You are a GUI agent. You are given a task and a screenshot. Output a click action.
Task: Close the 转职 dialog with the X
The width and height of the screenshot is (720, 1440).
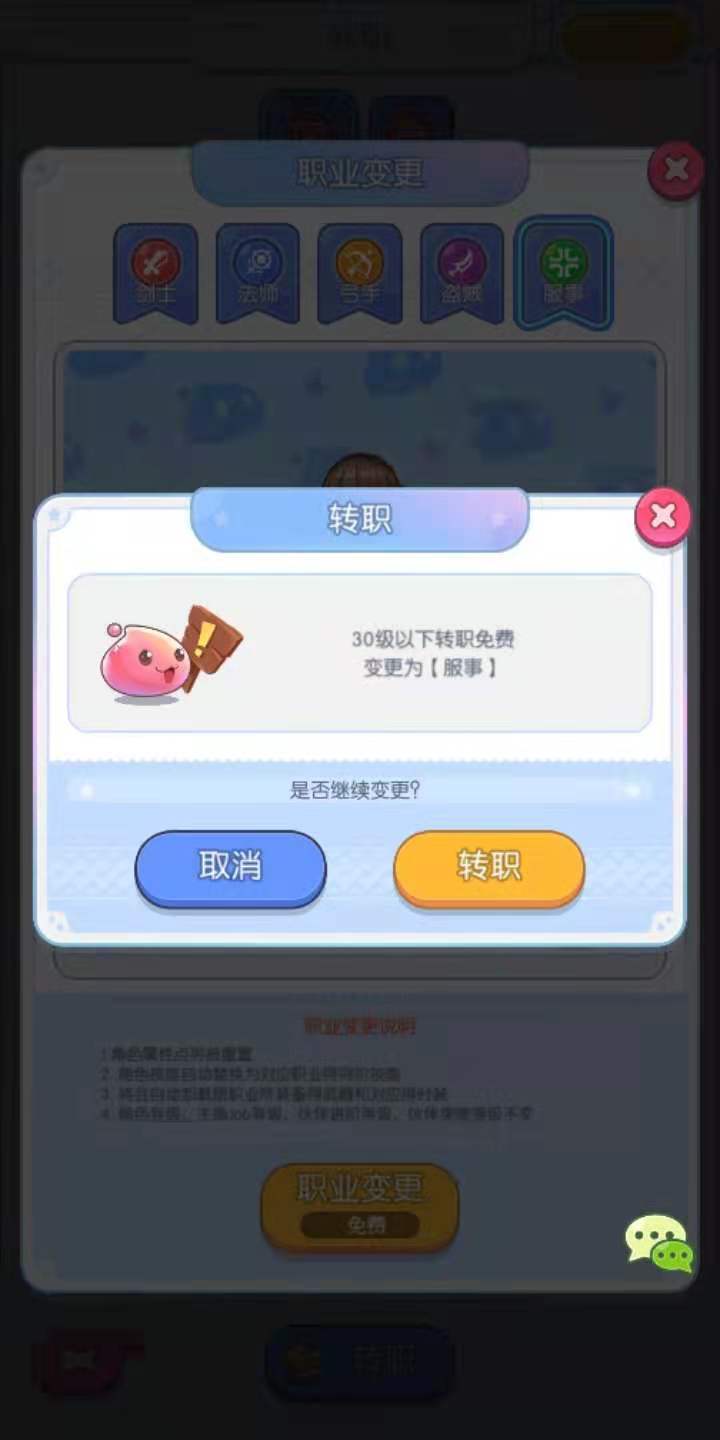(662, 517)
